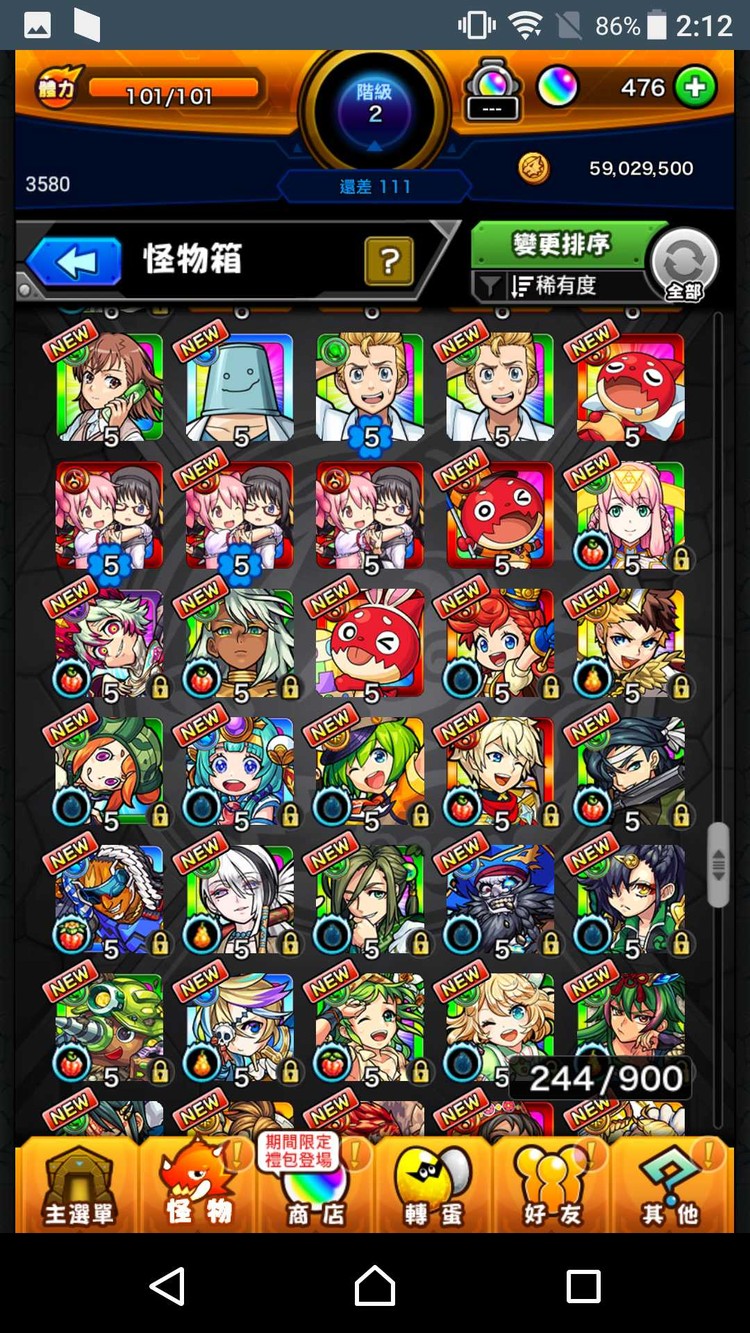Open the 稀有度 sort filter dropdown

[560, 286]
